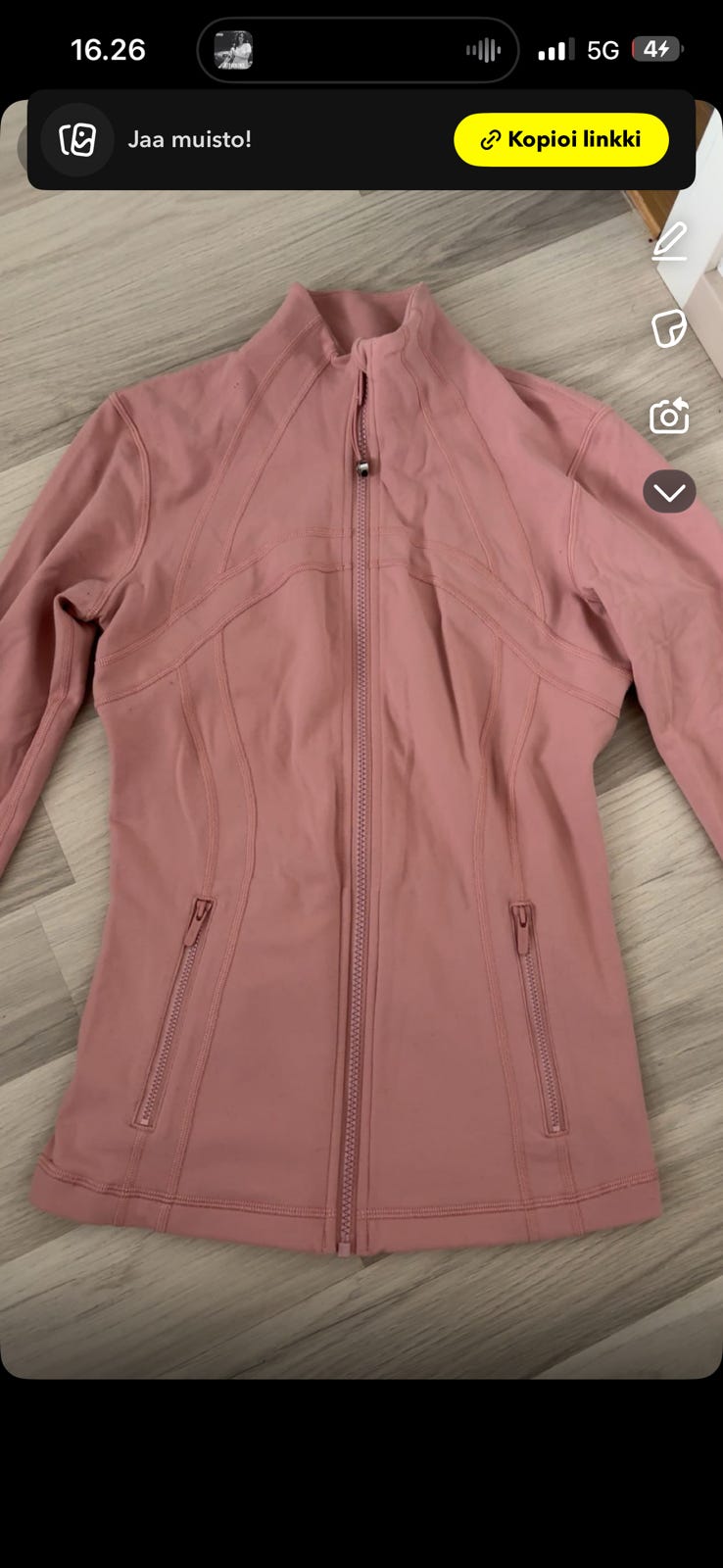Open the pencil edit tool
This screenshot has height=1568, width=723.
(670, 241)
